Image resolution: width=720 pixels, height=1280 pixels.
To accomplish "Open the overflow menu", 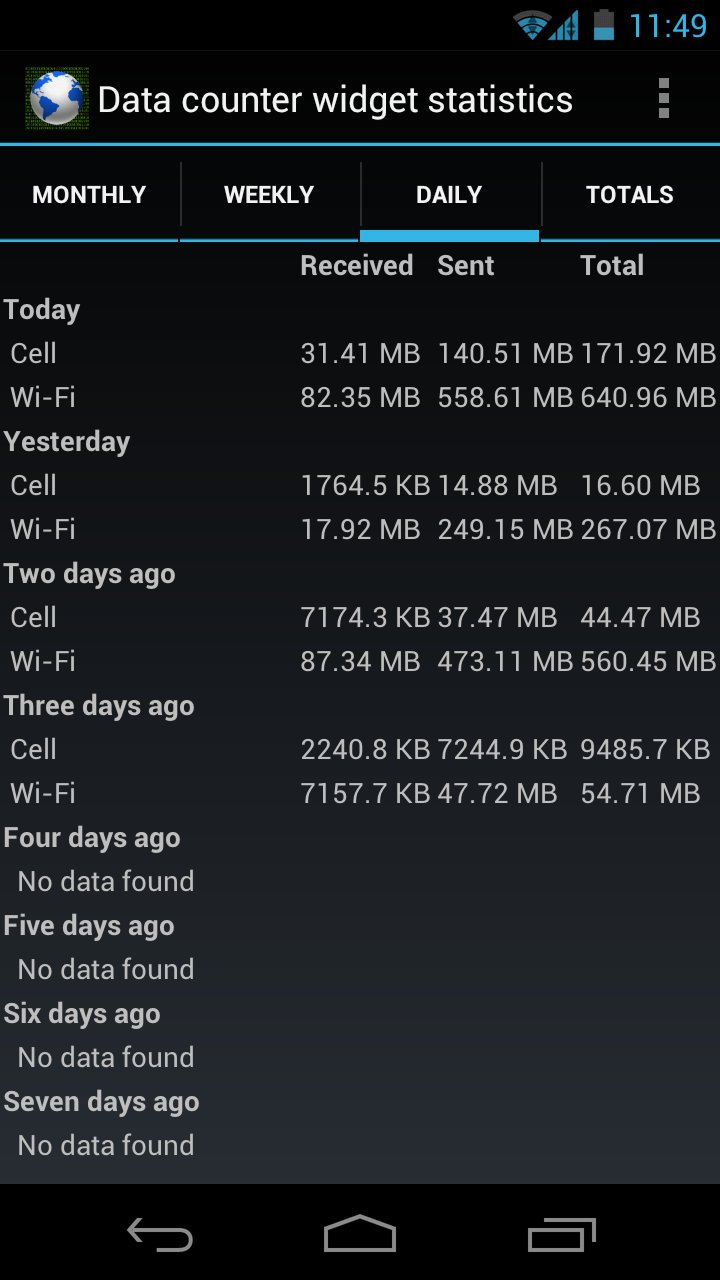I will [x=663, y=99].
